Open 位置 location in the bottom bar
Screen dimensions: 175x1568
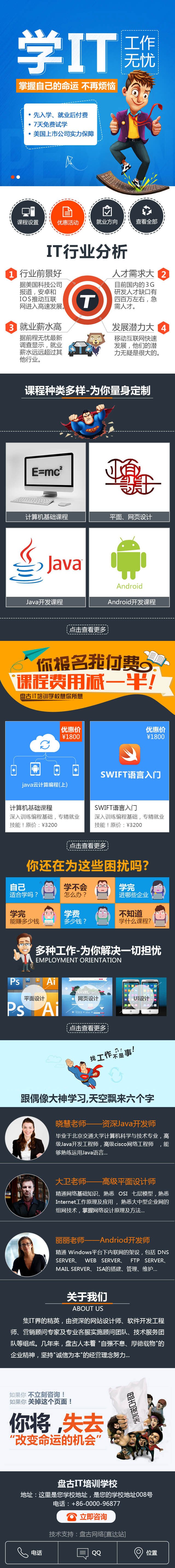(x=146, y=1552)
